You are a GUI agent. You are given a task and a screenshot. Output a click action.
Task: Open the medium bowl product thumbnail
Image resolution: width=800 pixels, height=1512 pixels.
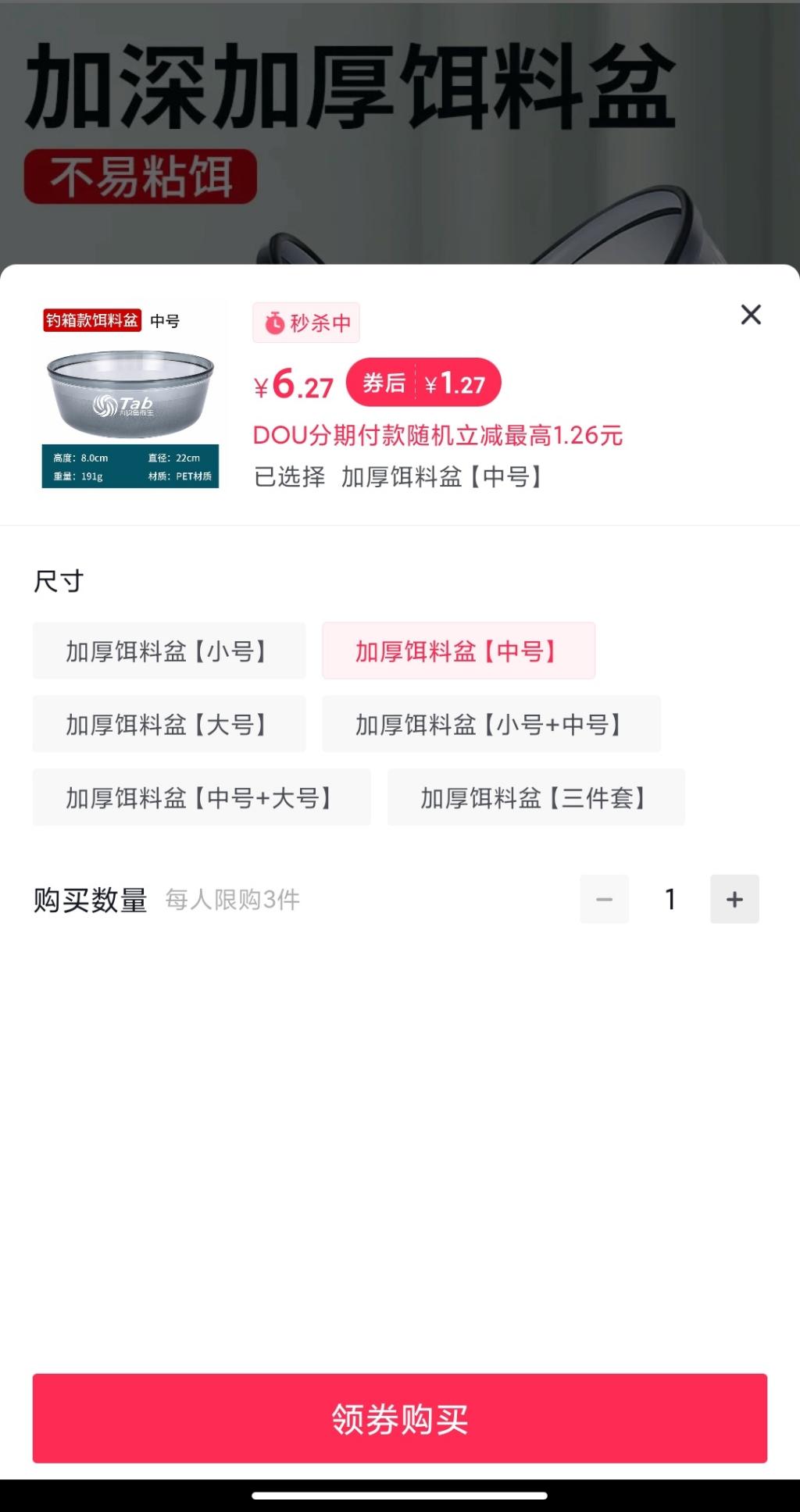[x=130, y=398]
